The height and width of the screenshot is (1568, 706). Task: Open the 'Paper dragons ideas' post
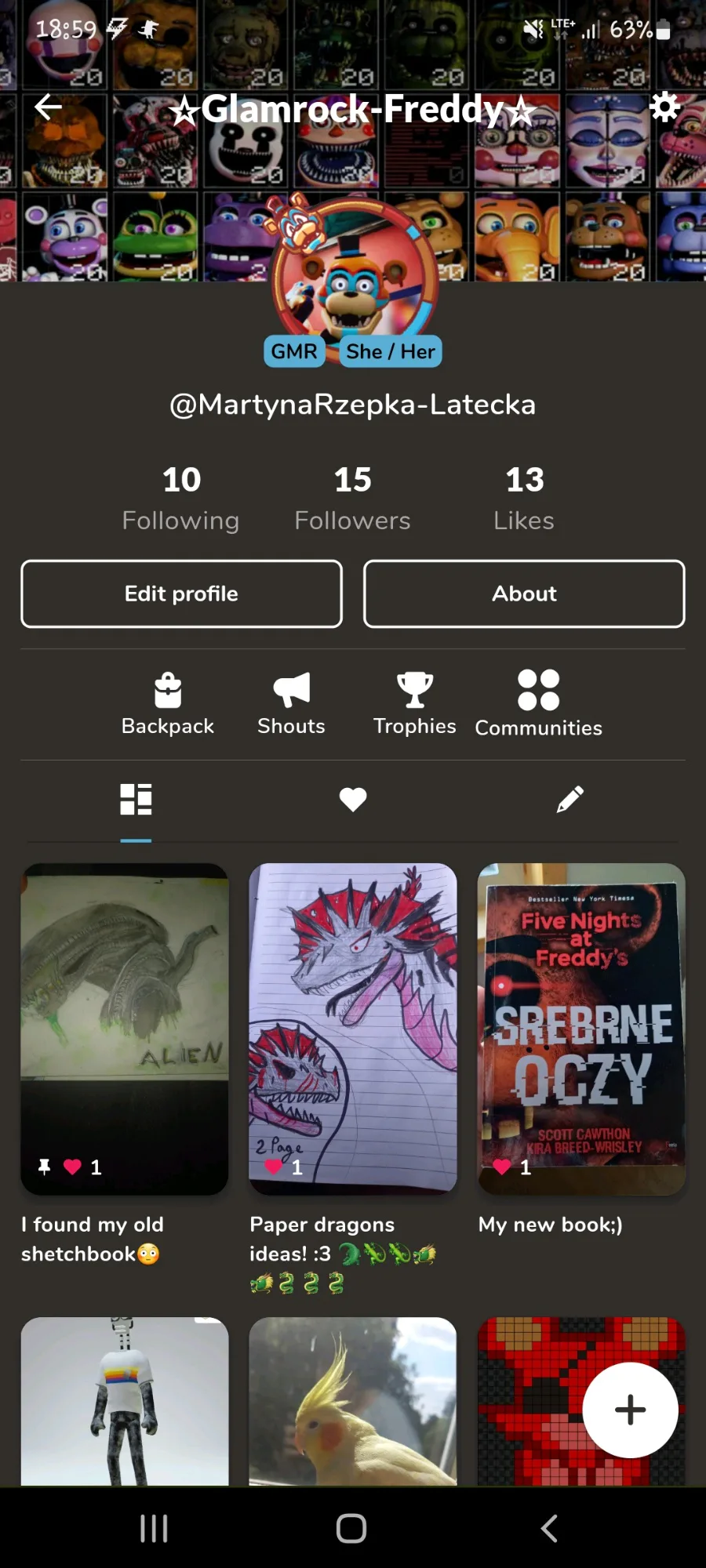pos(353,1029)
